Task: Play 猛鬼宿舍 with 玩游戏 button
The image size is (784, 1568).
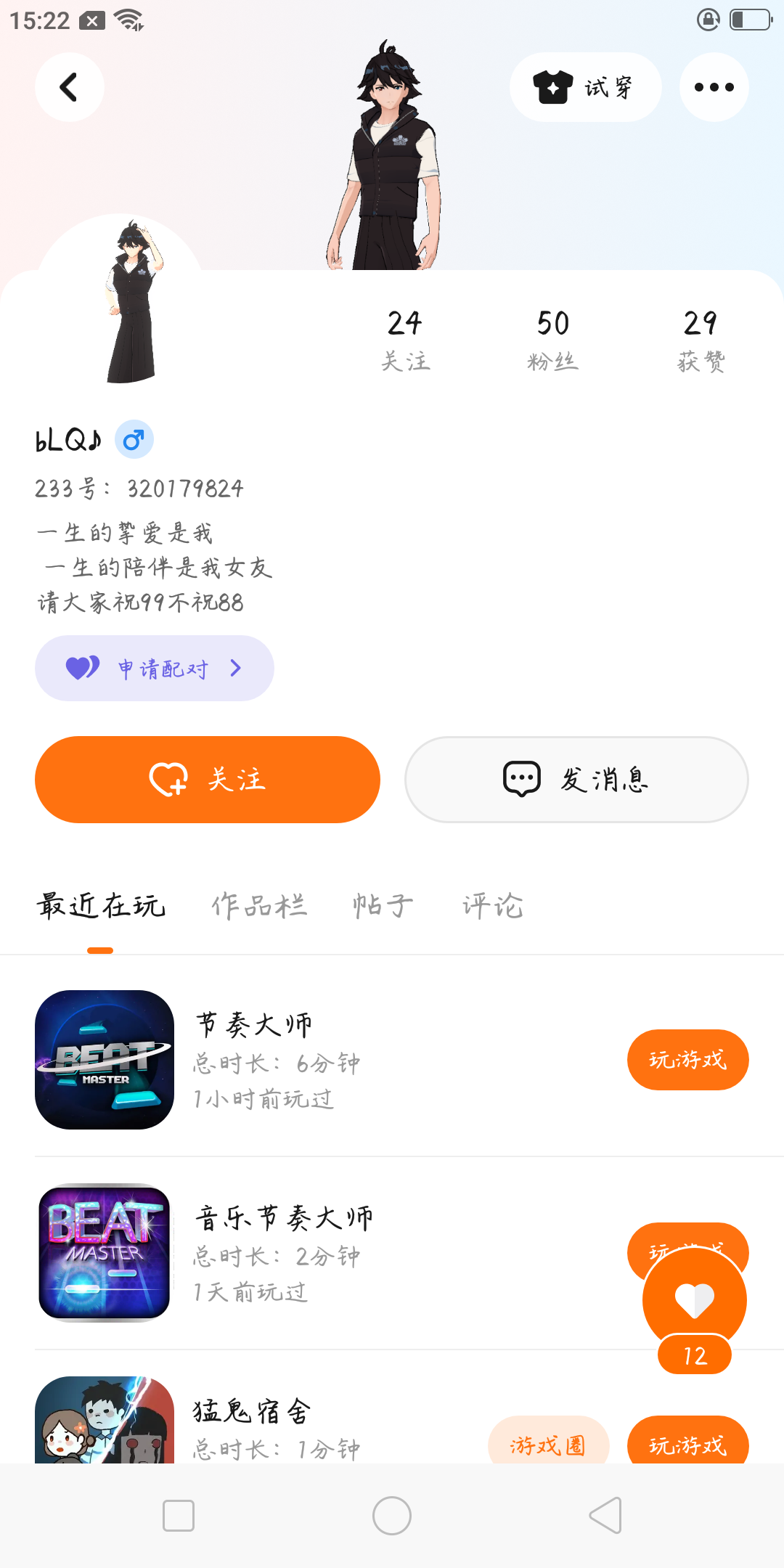Action: tap(687, 1445)
